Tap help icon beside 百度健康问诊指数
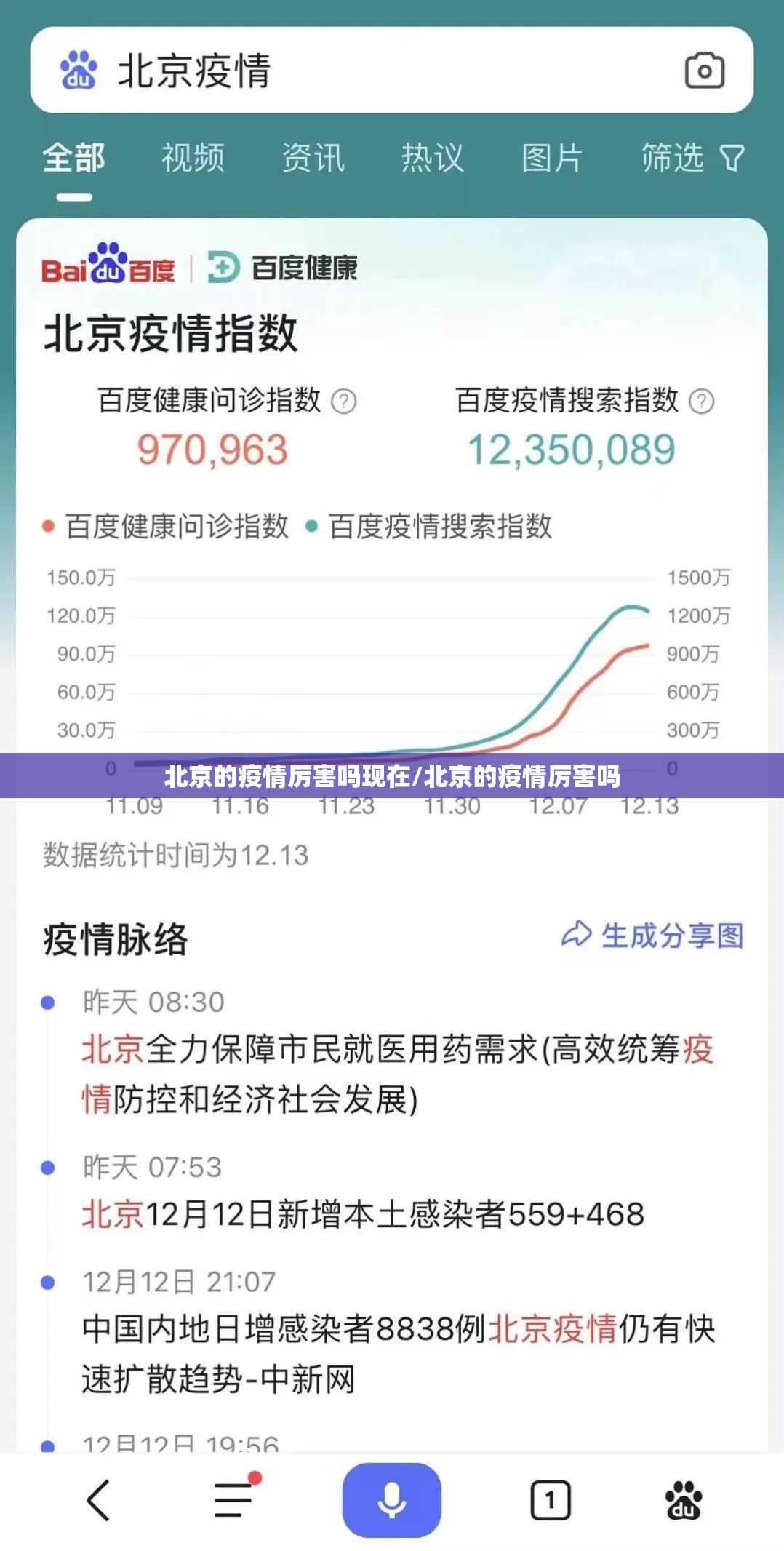This screenshot has width=784, height=1551. click(x=343, y=402)
